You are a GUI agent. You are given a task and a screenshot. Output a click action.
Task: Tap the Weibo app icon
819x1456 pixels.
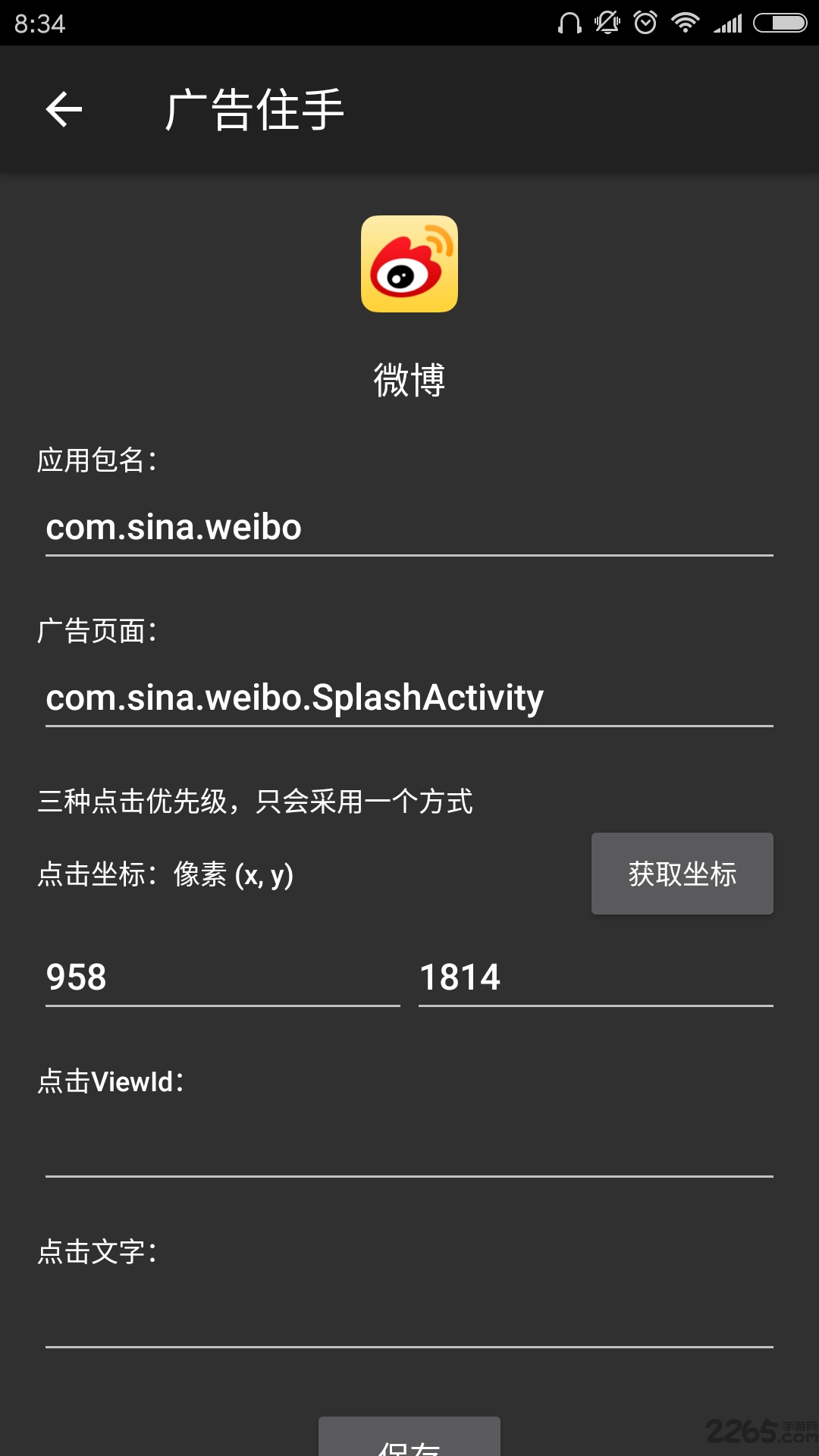click(x=409, y=265)
